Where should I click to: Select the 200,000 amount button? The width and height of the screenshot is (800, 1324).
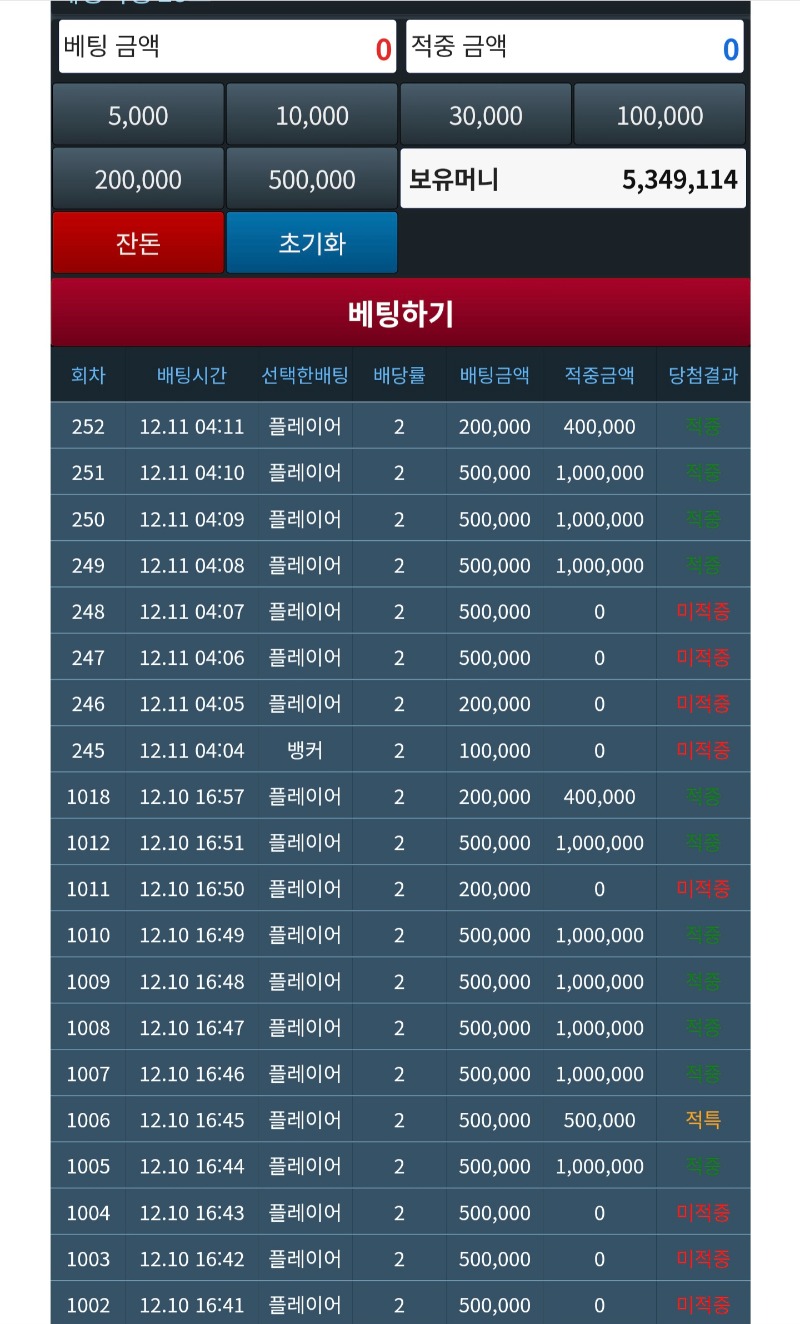tap(138, 179)
